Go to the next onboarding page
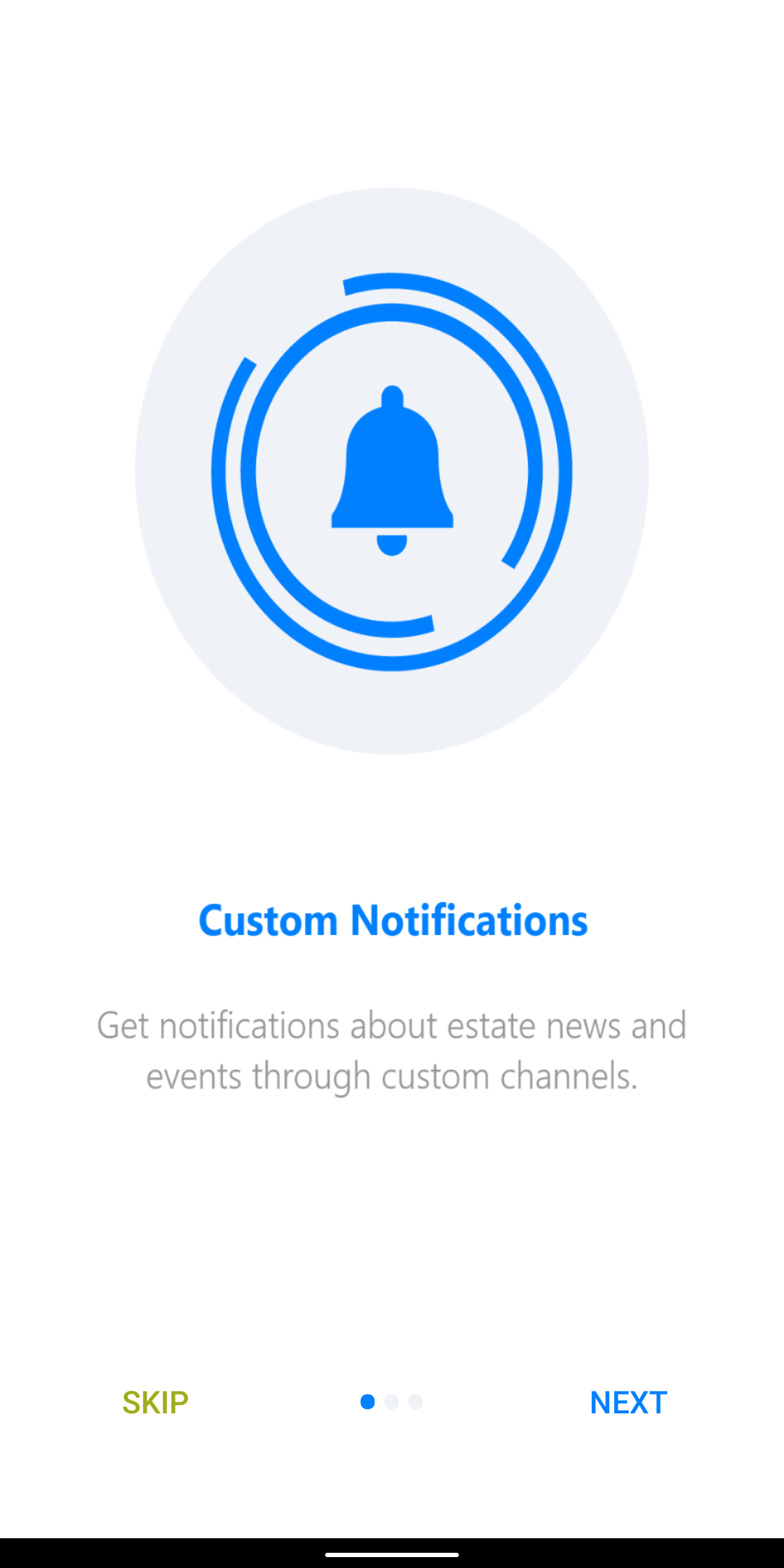This screenshot has height=1568, width=784. pyautogui.click(x=628, y=1402)
